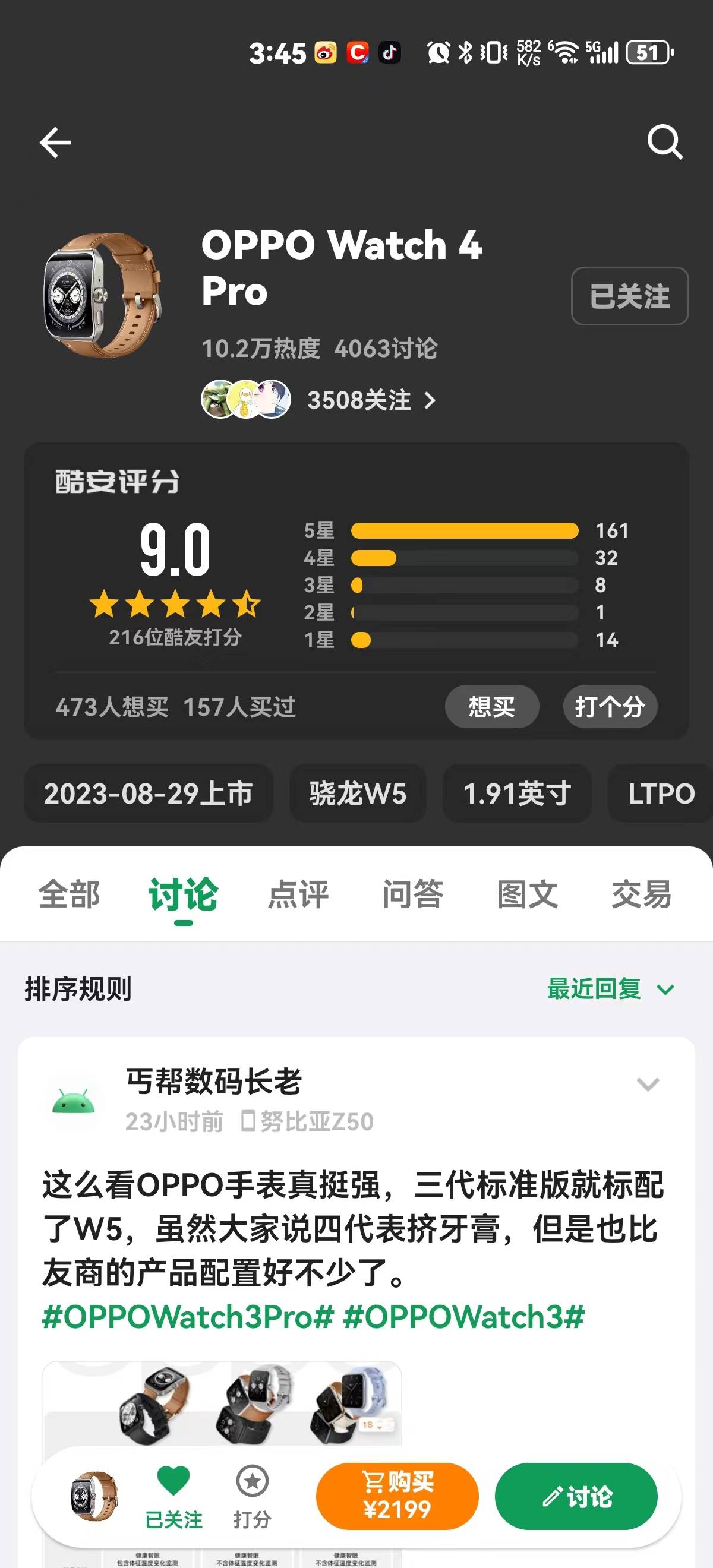Select the 骁龙W5 chip
Image resolution: width=713 pixels, height=1568 pixels.
point(358,794)
